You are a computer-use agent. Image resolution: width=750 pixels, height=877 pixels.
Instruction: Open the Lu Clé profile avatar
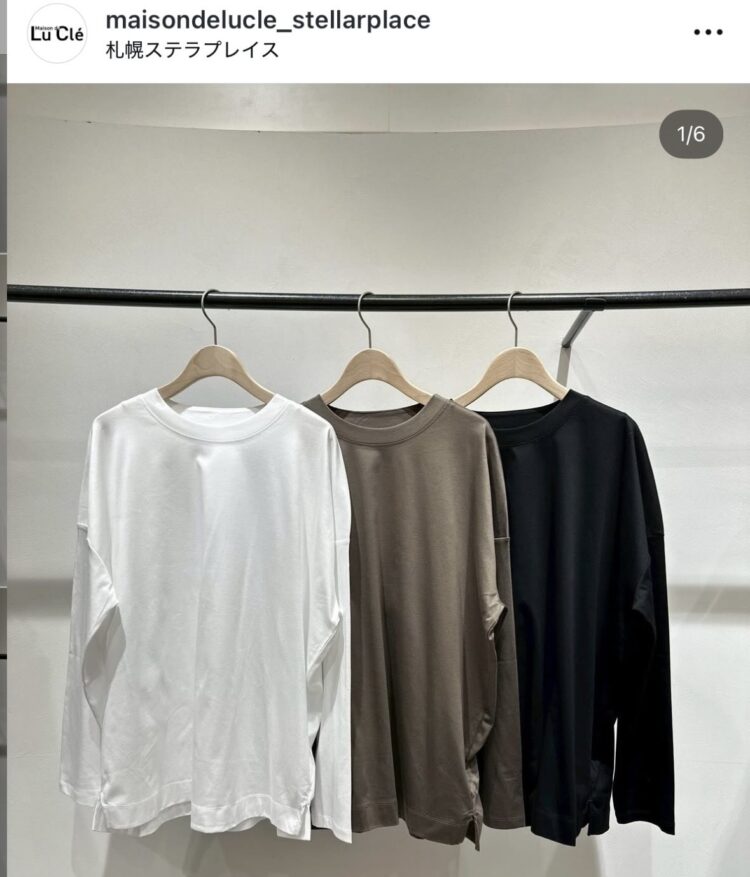point(57,35)
